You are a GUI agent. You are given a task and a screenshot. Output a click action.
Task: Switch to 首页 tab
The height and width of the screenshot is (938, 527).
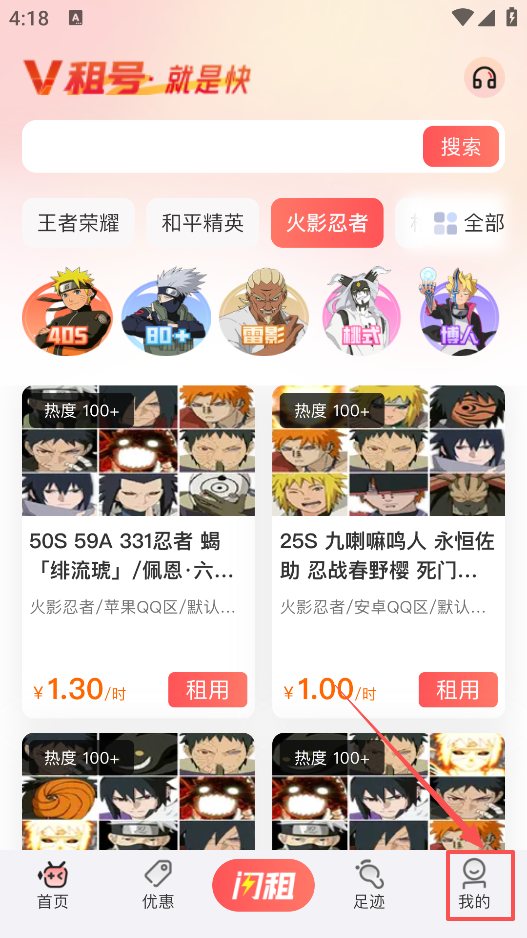pyautogui.click(x=53, y=885)
